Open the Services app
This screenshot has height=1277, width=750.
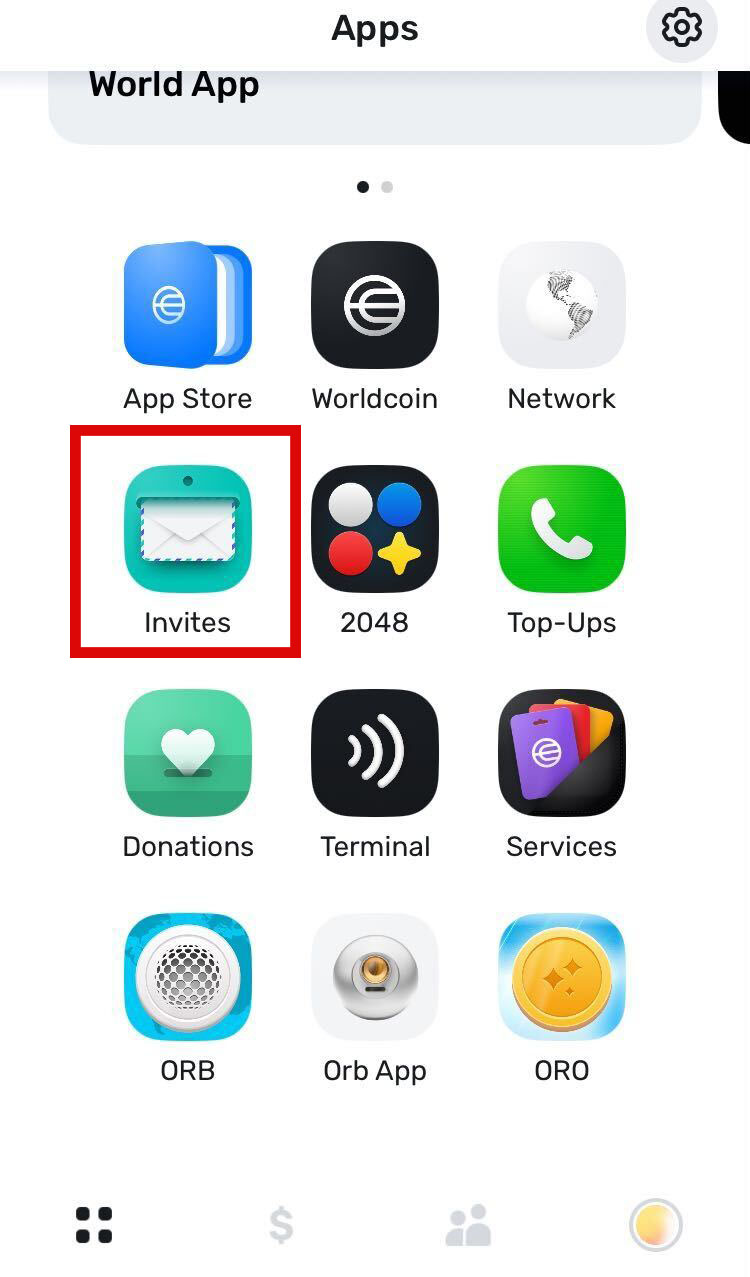click(562, 753)
